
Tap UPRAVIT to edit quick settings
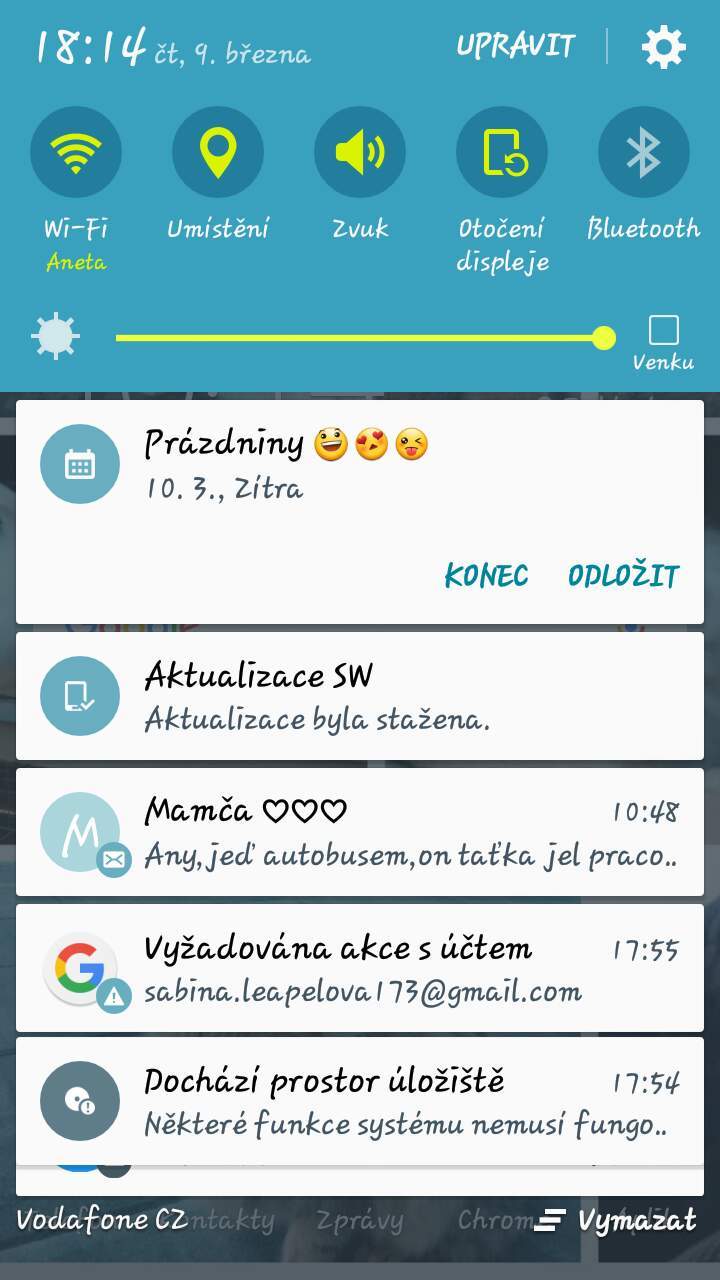(x=516, y=46)
